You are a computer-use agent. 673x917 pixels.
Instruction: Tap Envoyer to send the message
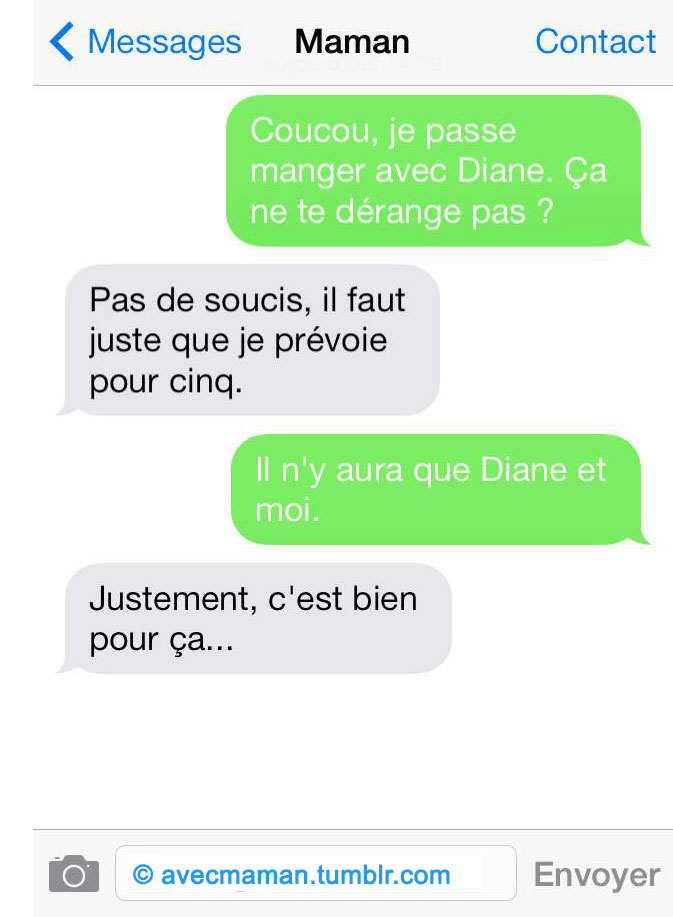click(x=596, y=875)
